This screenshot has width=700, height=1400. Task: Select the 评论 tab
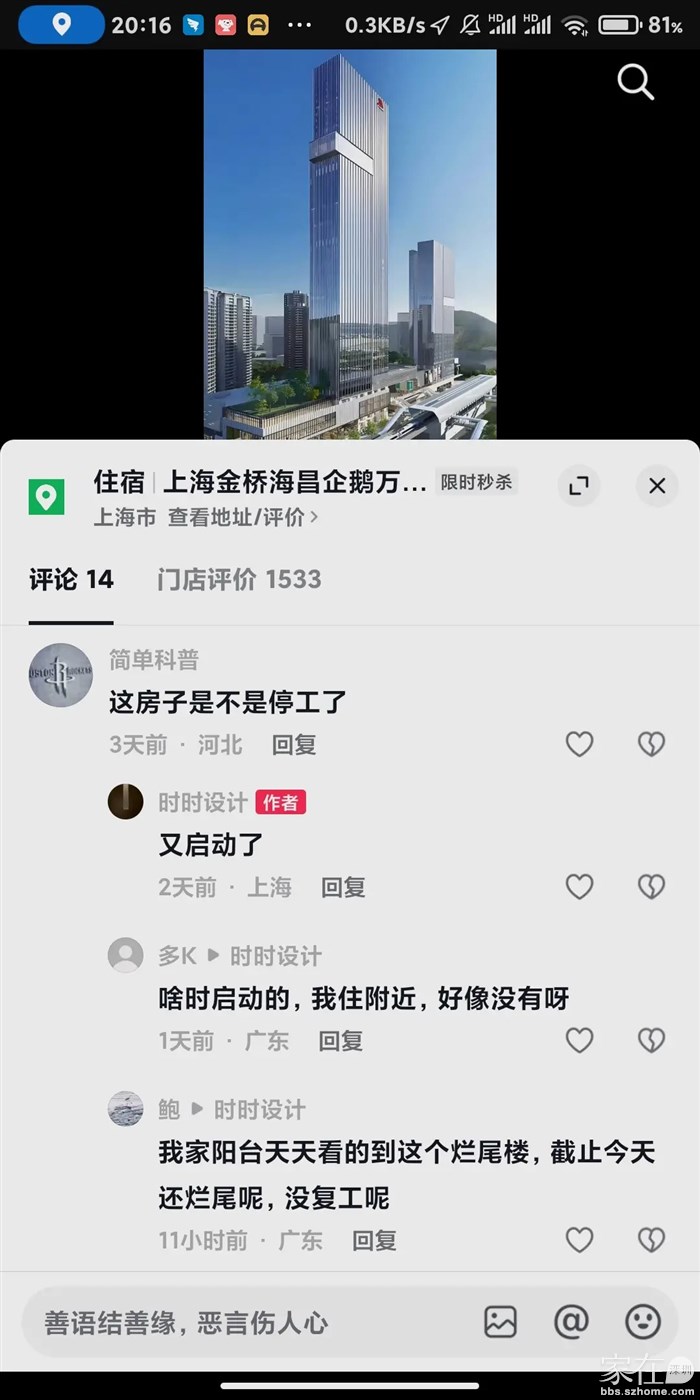tap(71, 579)
